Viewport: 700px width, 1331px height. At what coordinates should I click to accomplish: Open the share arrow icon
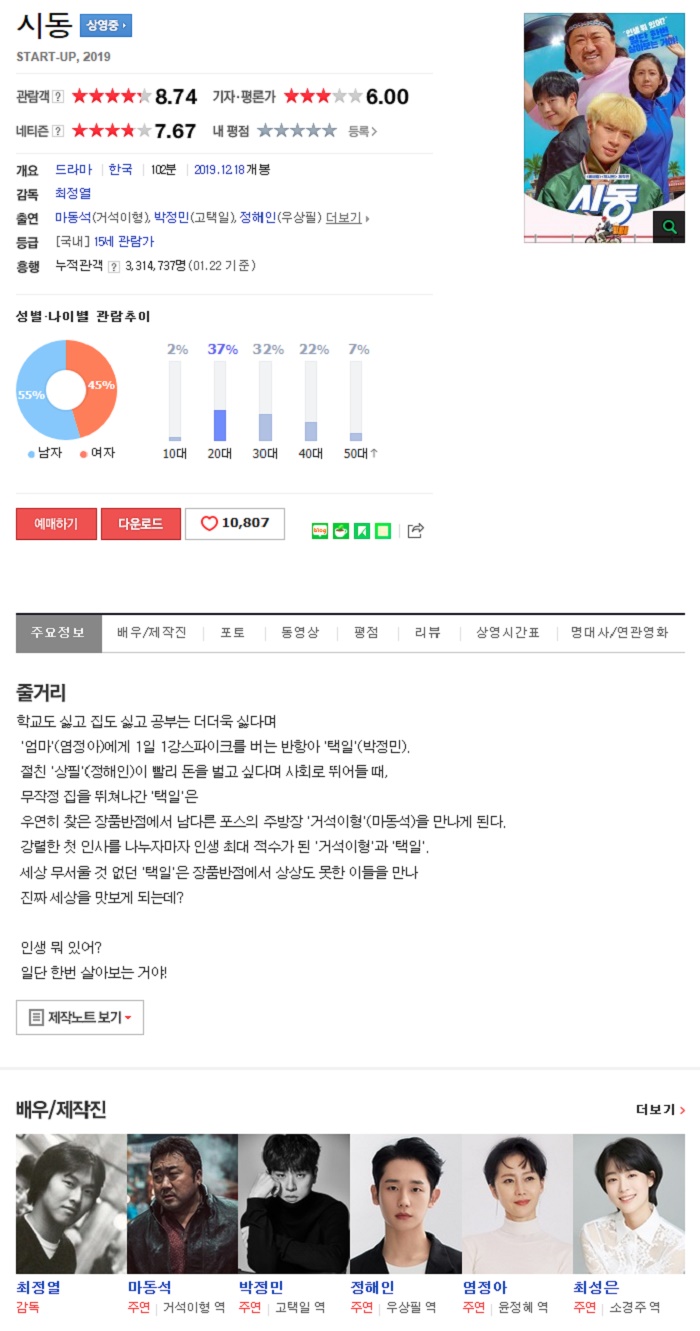pyautogui.click(x=416, y=530)
